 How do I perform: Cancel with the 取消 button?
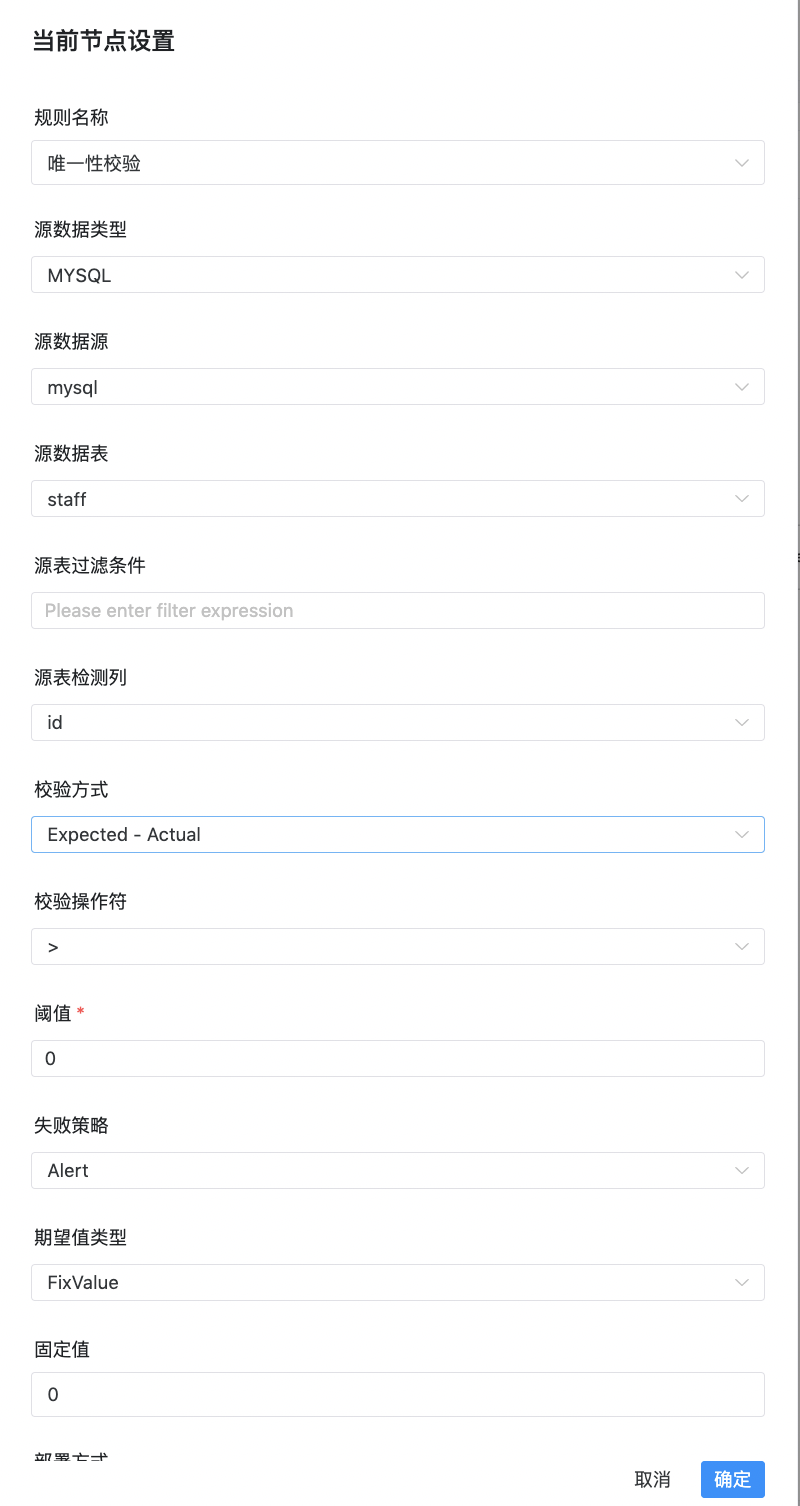(x=653, y=1480)
